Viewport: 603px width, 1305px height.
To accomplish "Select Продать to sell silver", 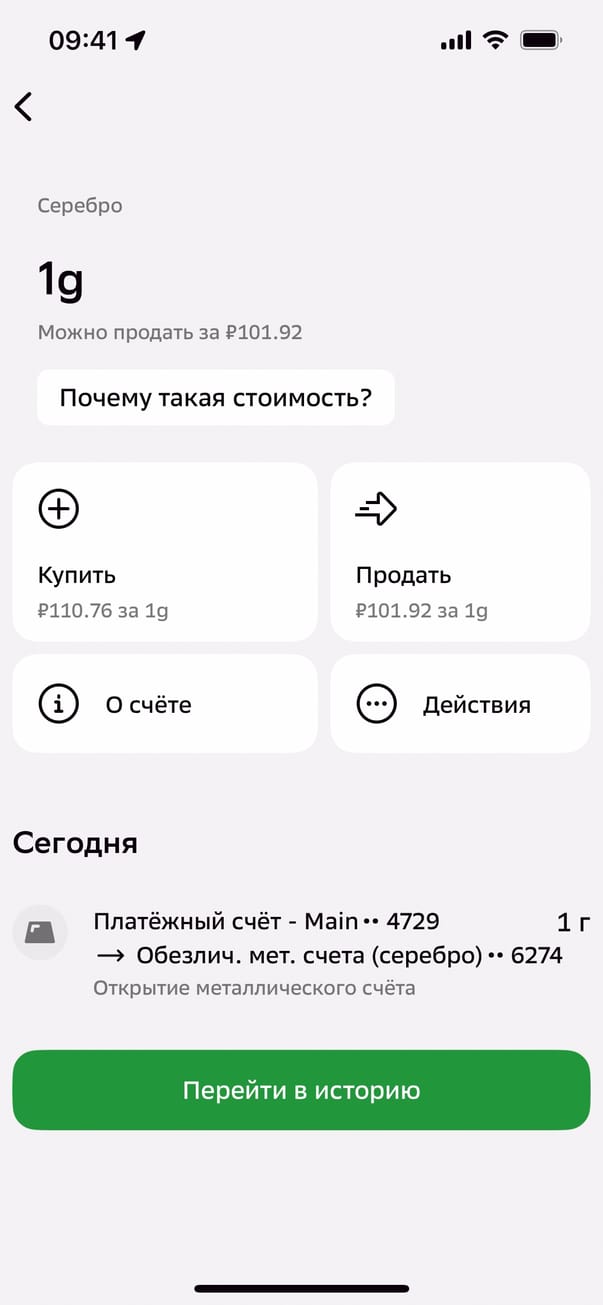I will point(460,551).
